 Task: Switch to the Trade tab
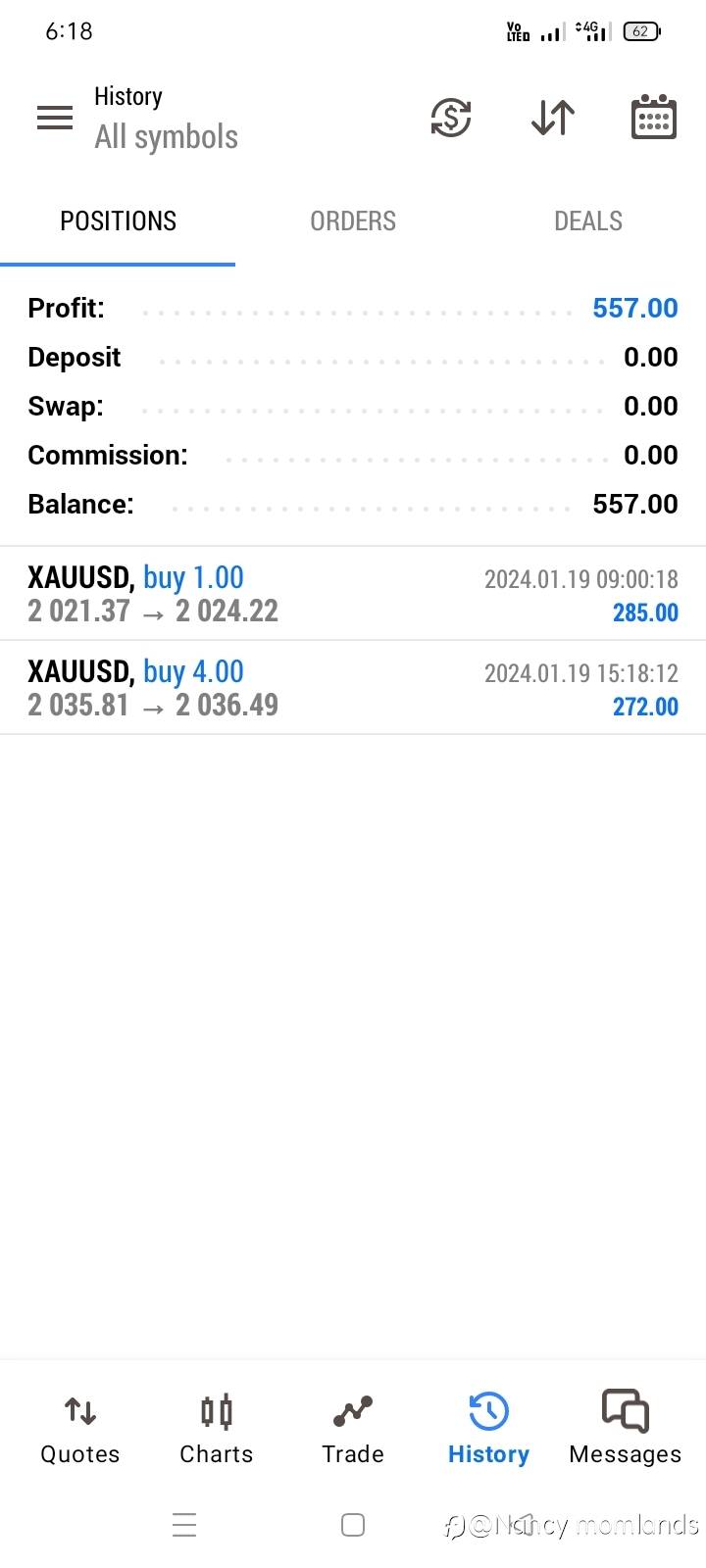(353, 1429)
